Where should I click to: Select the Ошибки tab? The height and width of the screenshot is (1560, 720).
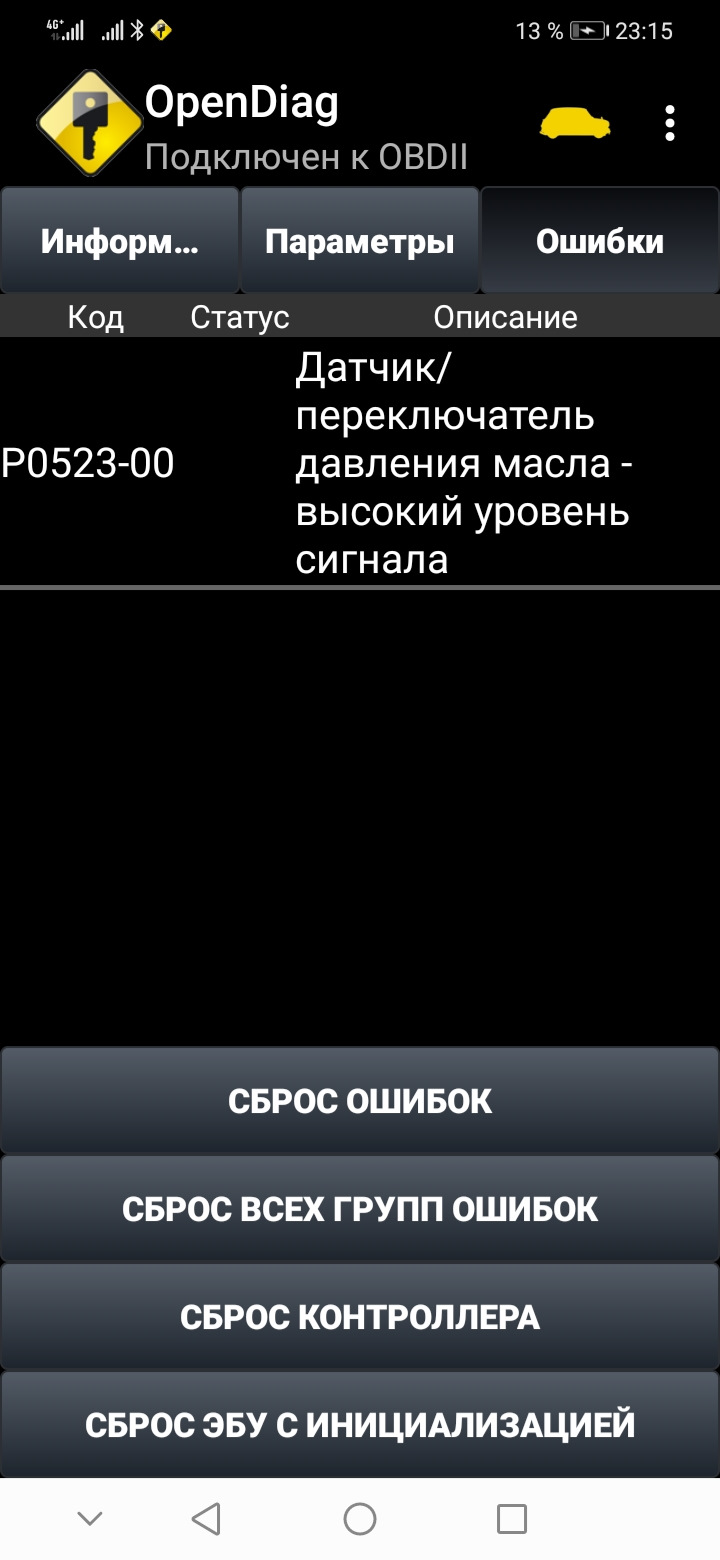[x=600, y=241]
